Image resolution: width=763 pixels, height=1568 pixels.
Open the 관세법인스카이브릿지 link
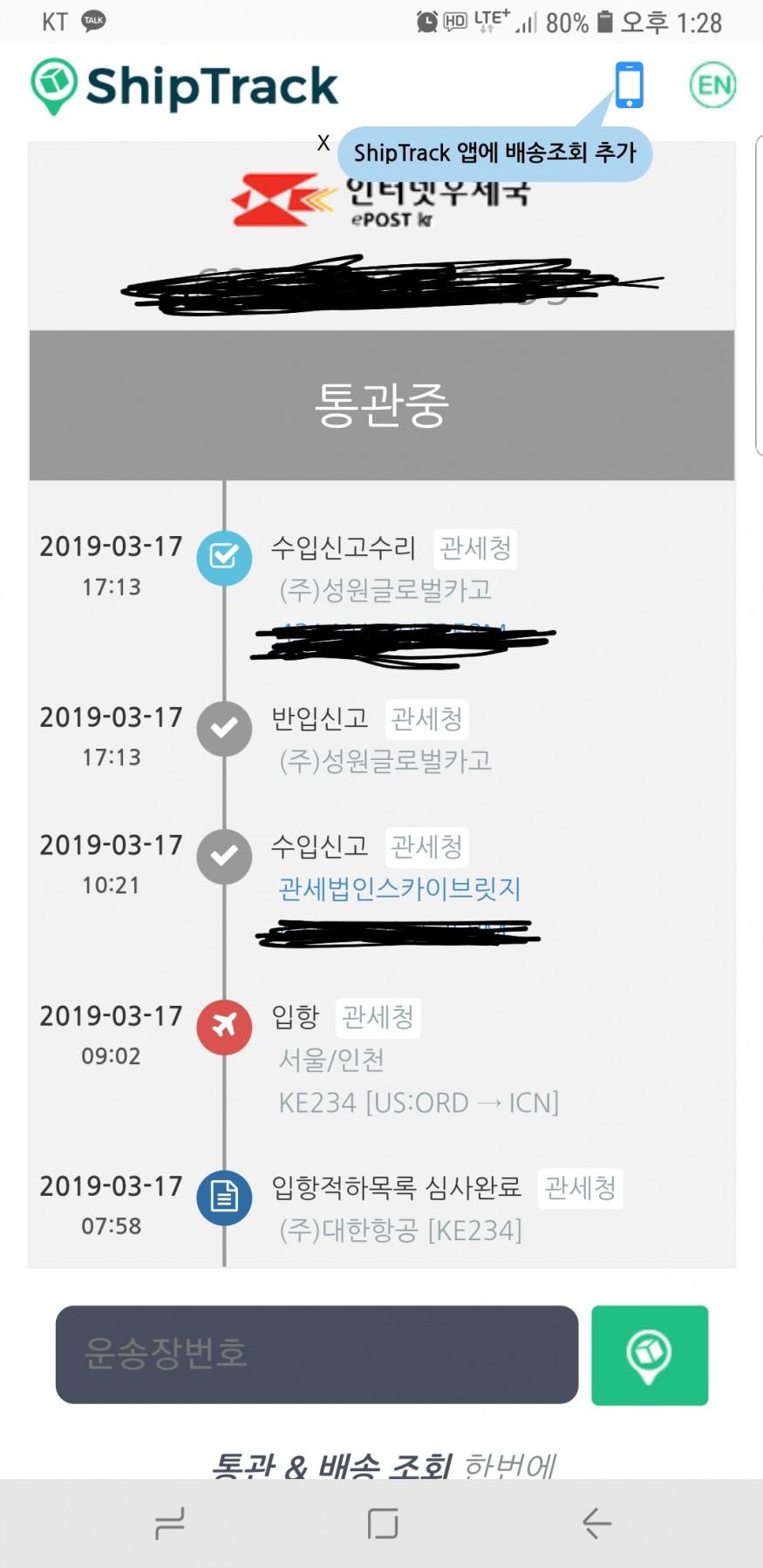[399, 888]
